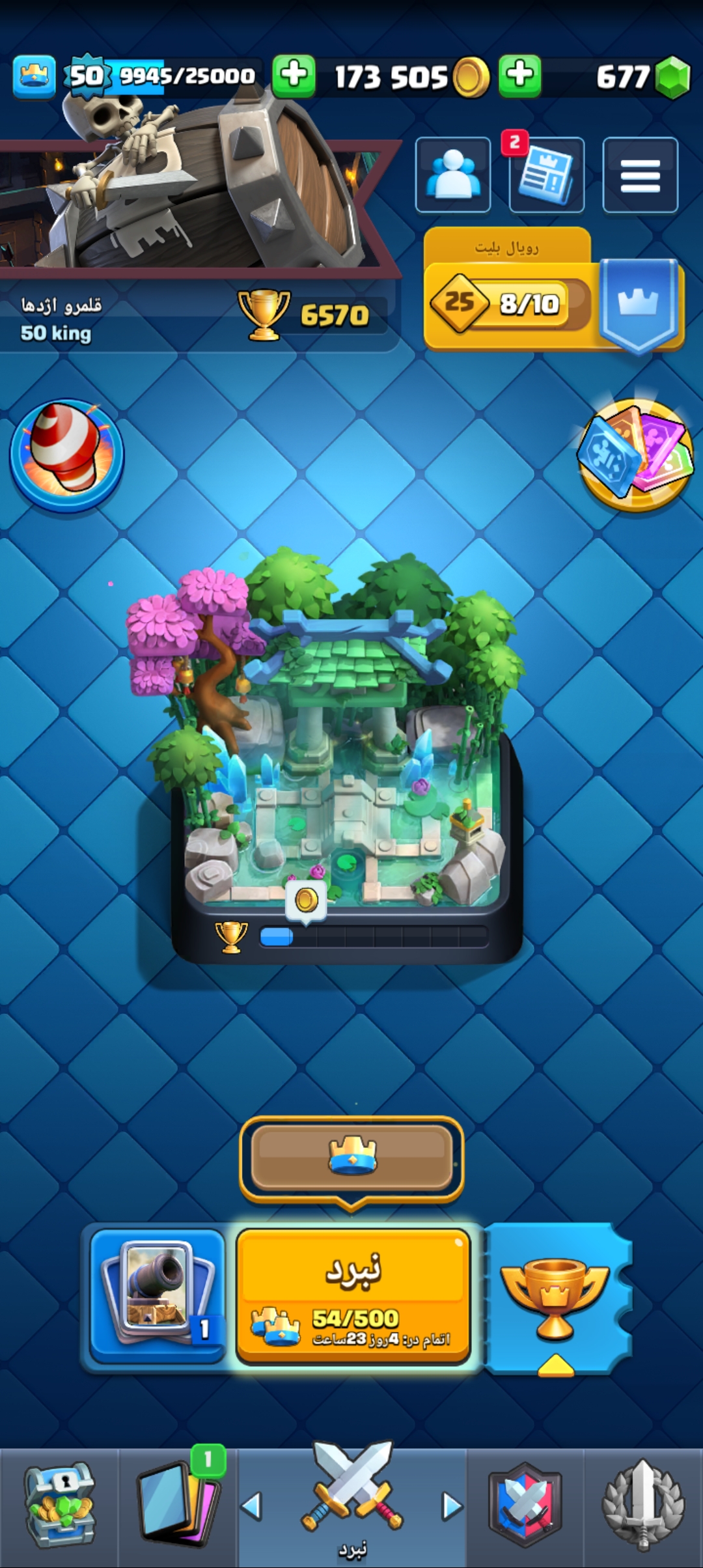703x1568 pixels.
Task: Start a battle with the yellow نبرد button
Action: point(353,1296)
